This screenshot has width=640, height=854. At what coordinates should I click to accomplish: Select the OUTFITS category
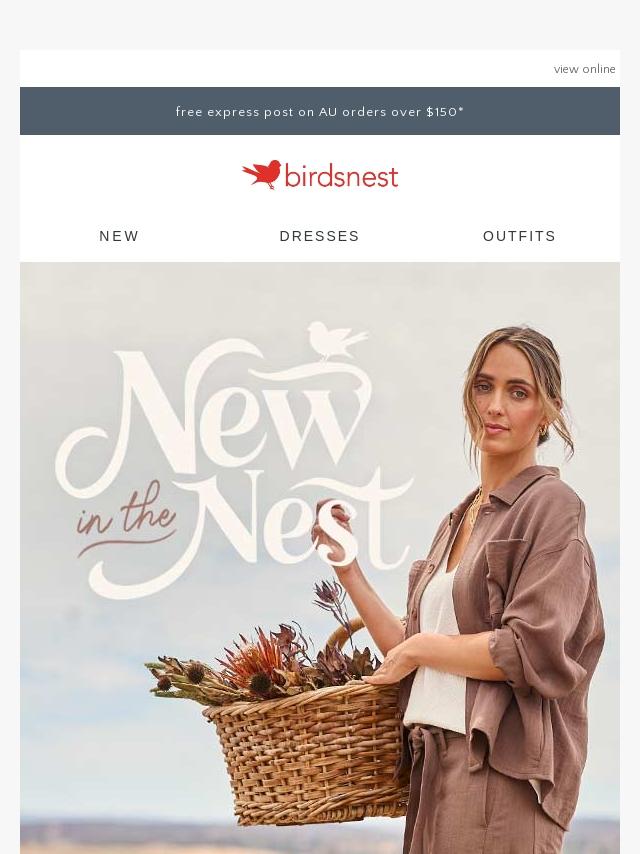tap(519, 236)
